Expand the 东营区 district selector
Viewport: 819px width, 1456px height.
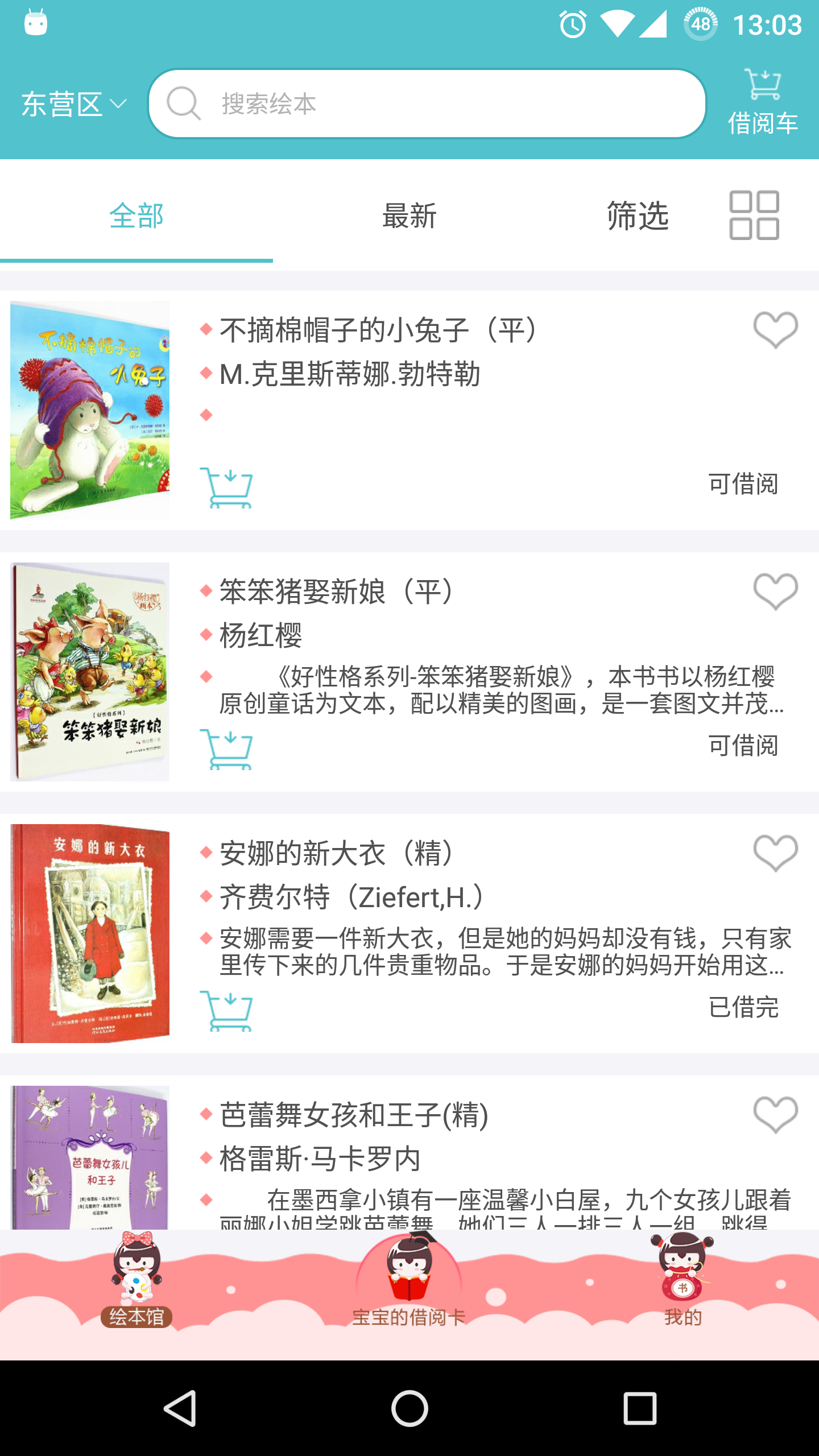tap(70, 102)
